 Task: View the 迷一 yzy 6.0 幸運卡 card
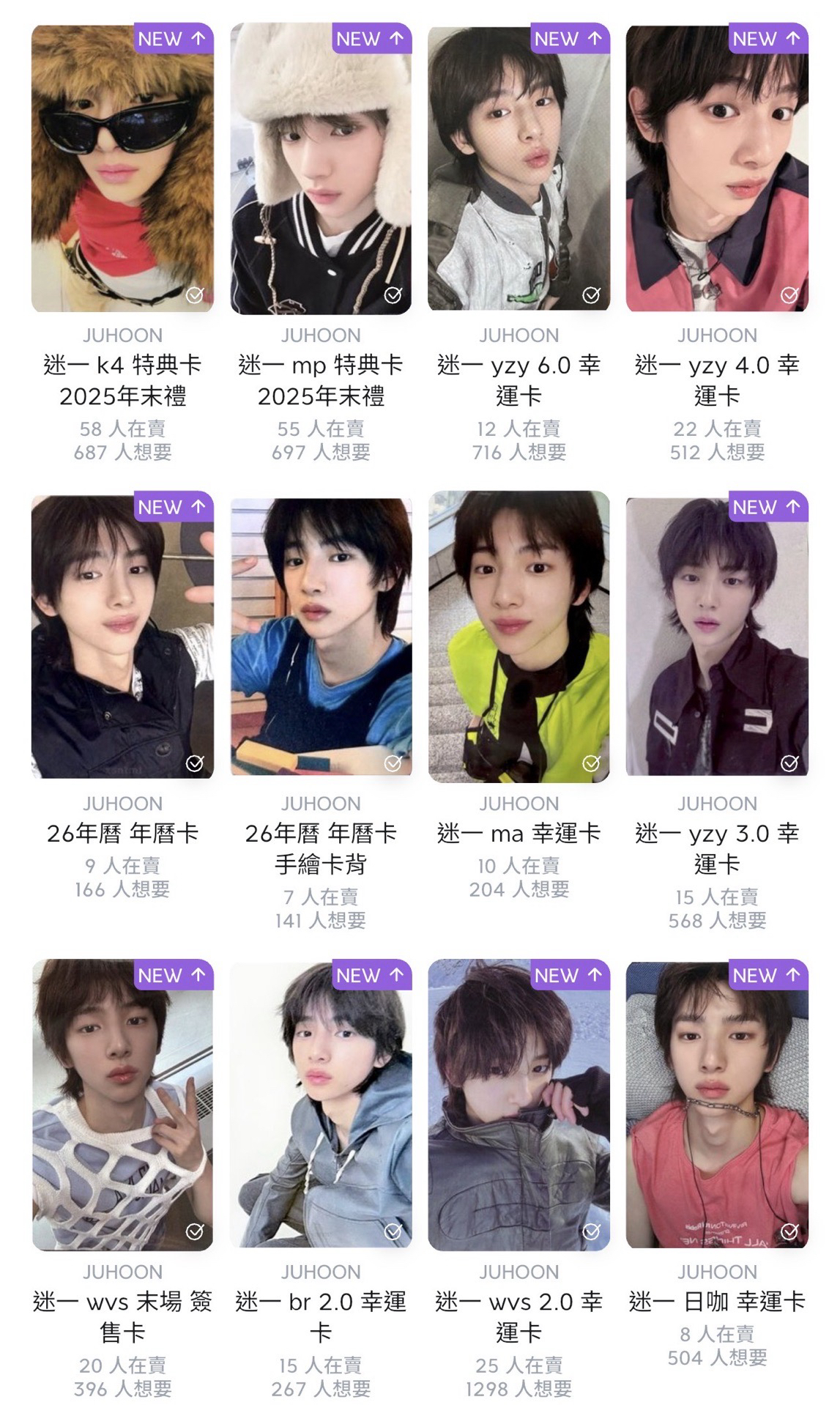tap(519, 168)
